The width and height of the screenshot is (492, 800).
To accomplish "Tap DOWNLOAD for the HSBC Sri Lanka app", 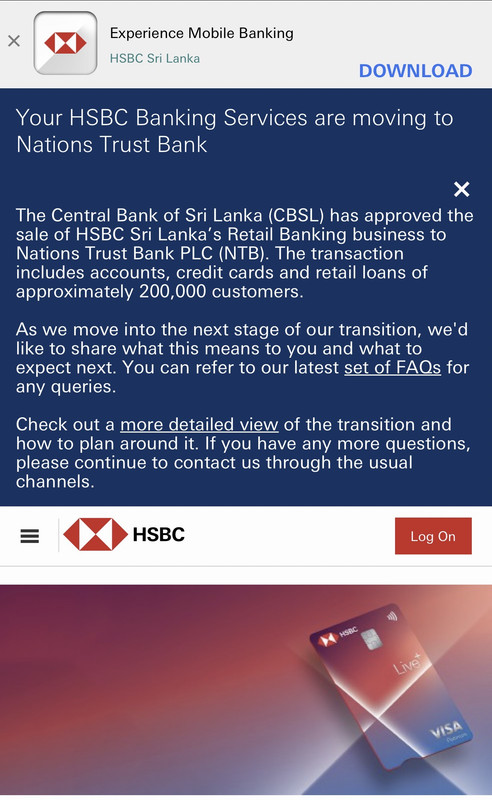I will coord(415,71).
